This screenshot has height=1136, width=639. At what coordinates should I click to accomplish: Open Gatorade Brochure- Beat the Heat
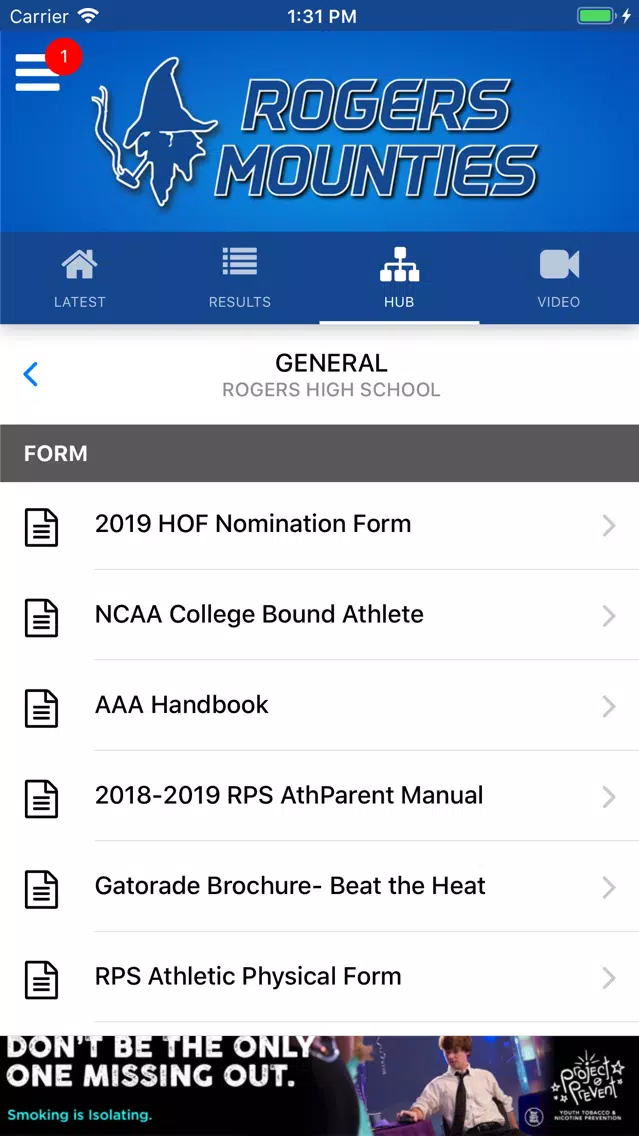[x=320, y=887]
